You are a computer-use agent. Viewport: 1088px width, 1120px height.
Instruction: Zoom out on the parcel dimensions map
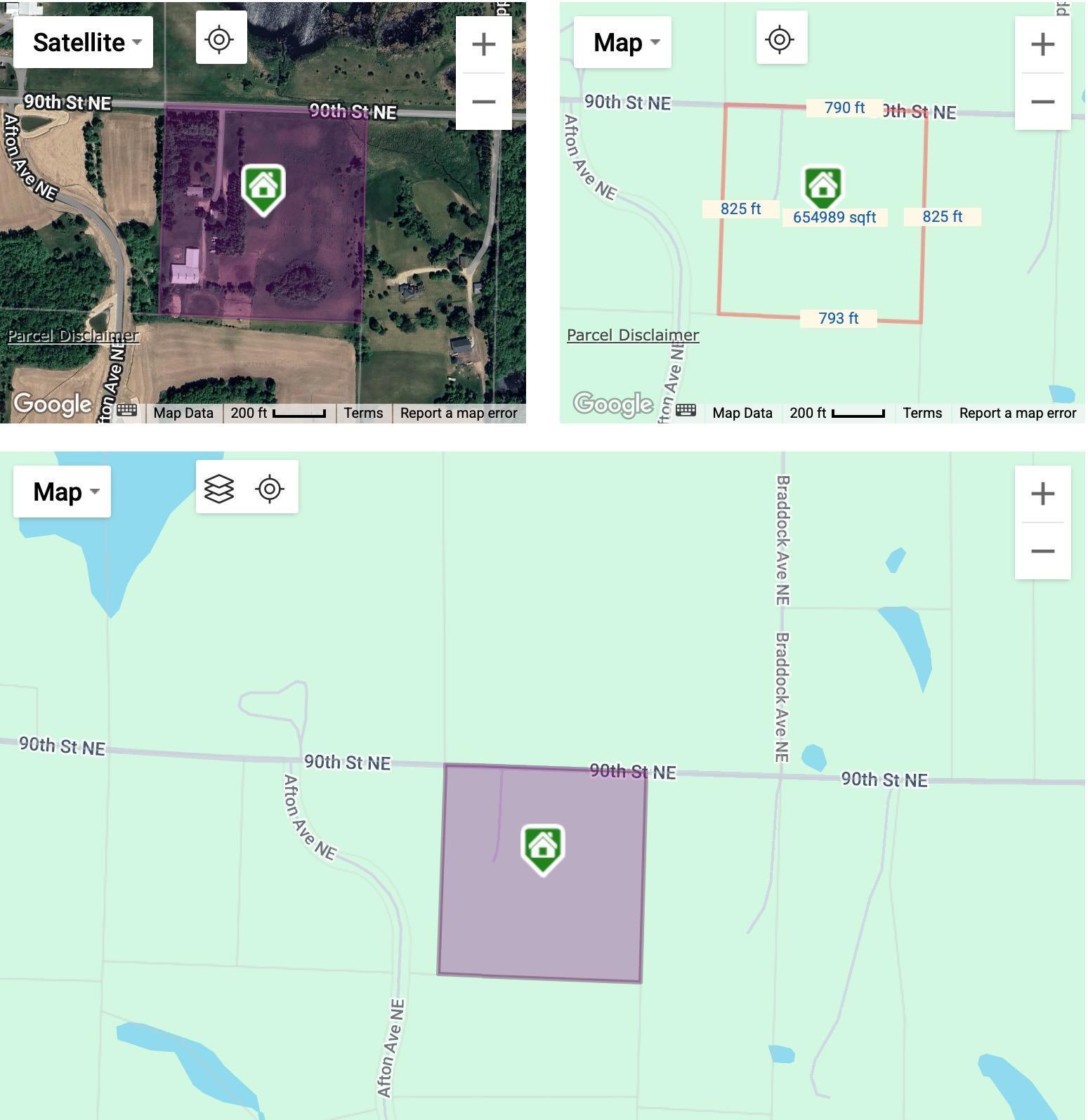click(1042, 102)
